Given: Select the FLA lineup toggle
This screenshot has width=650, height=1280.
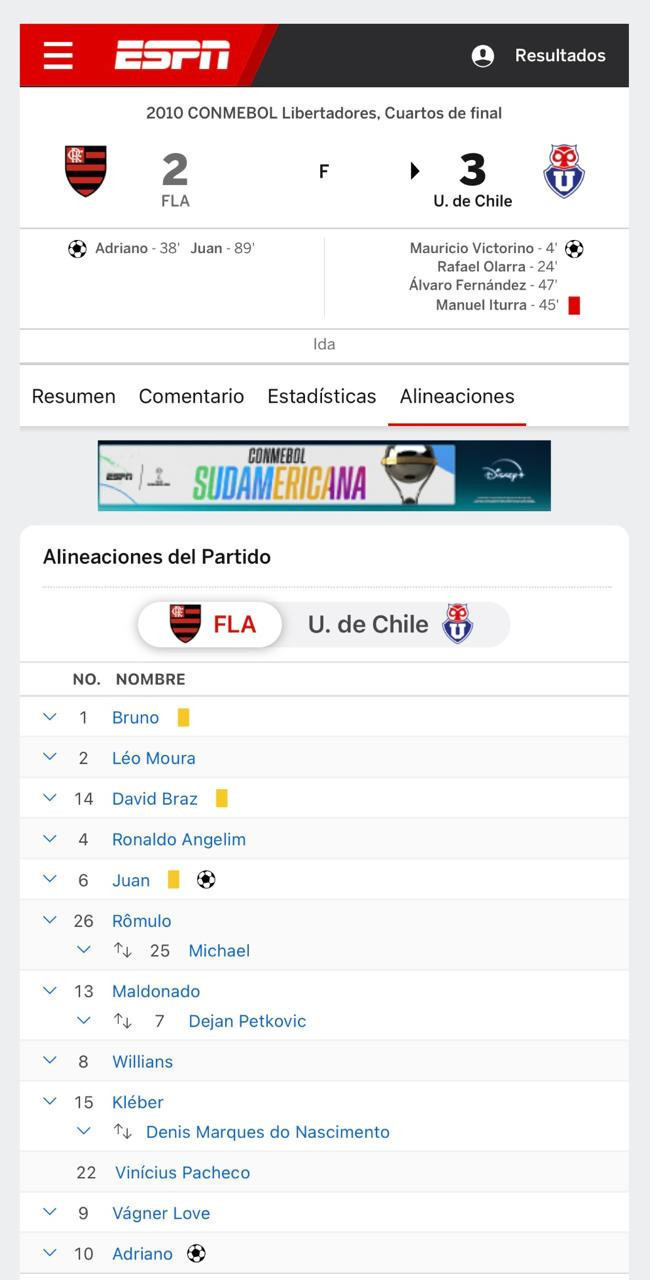Looking at the screenshot, I should click(211, 624).
